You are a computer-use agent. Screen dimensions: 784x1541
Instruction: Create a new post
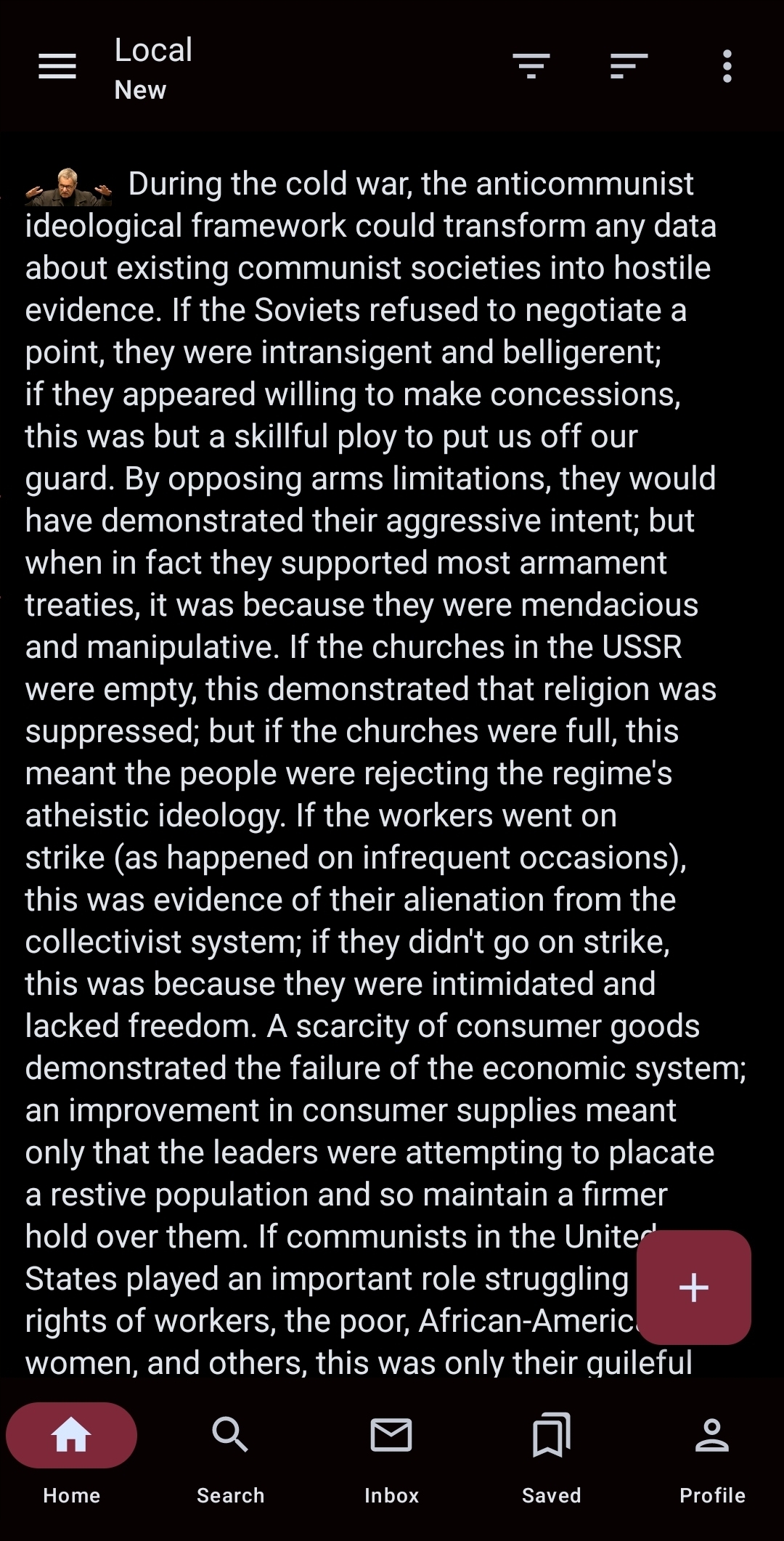(x=693, y=1287)
